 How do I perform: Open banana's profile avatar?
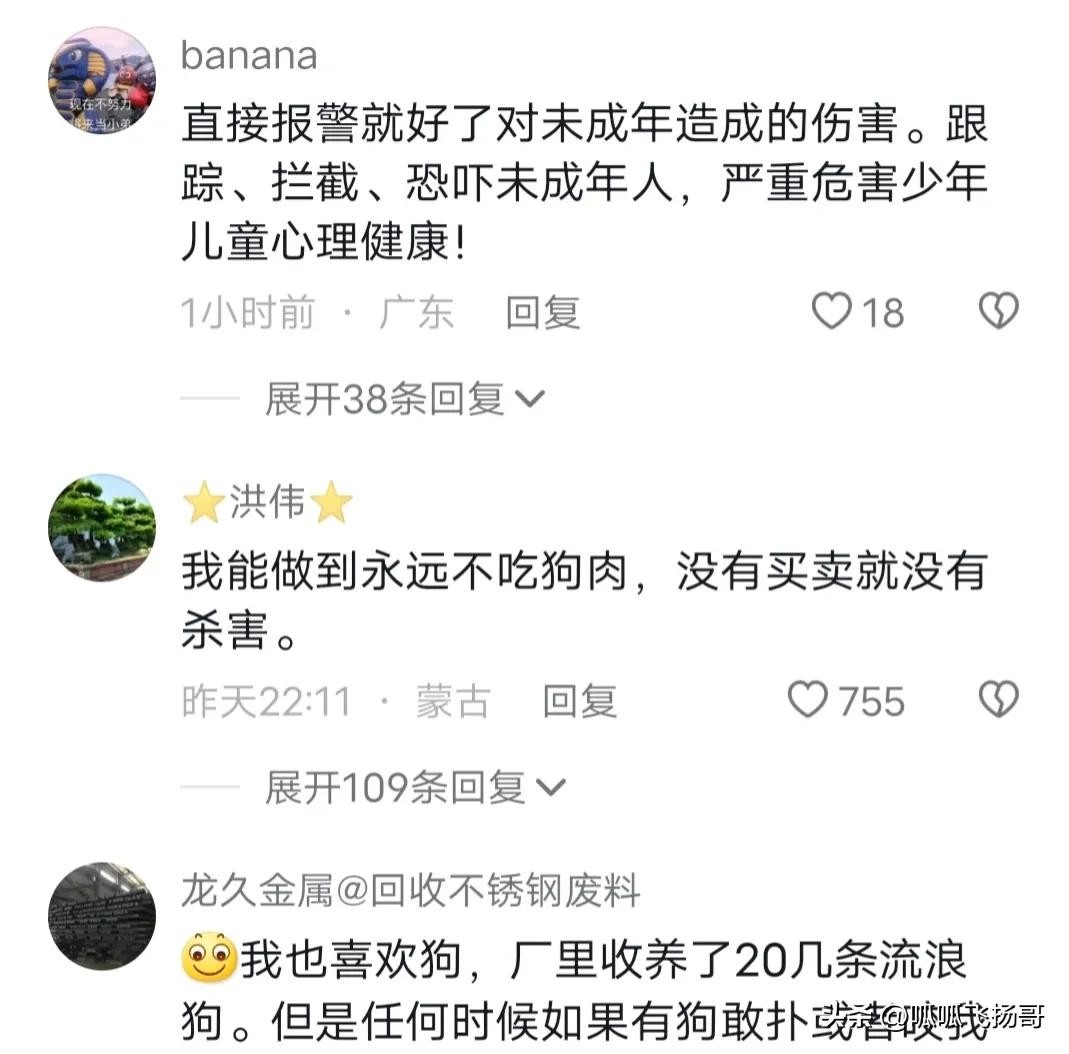click(x=102, y=80)
